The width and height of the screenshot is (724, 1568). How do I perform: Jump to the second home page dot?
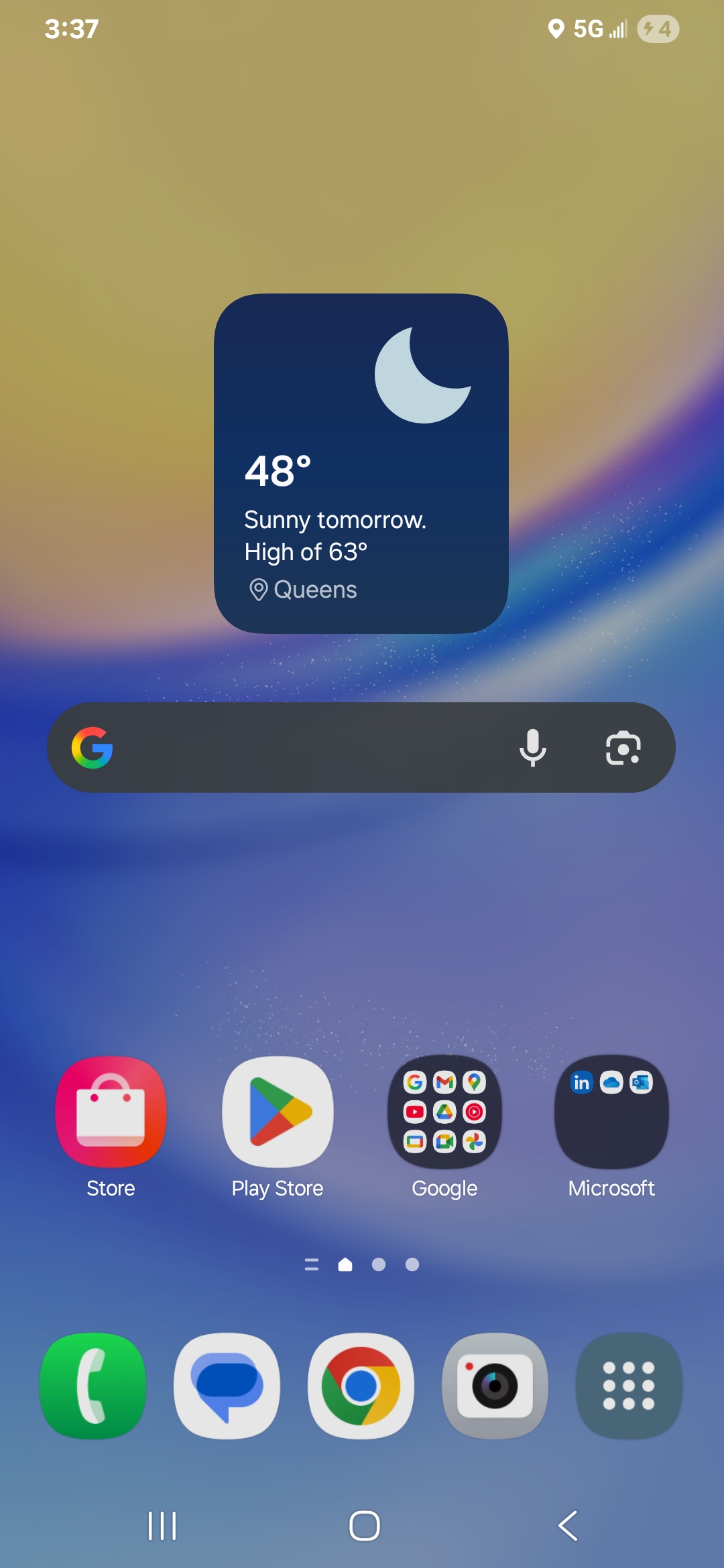[379, 1264]
